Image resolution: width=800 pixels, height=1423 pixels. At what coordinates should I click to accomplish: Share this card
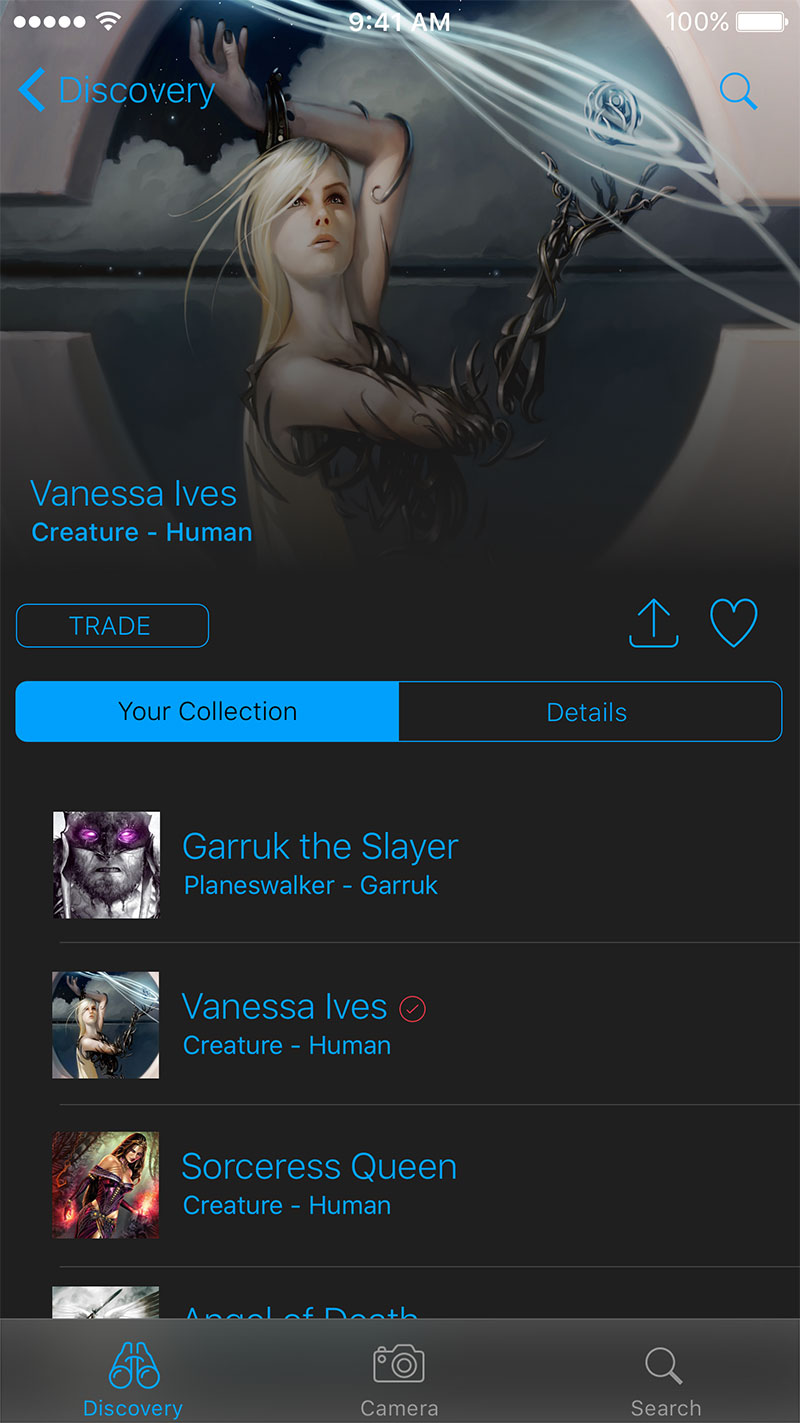click(654, 623)
